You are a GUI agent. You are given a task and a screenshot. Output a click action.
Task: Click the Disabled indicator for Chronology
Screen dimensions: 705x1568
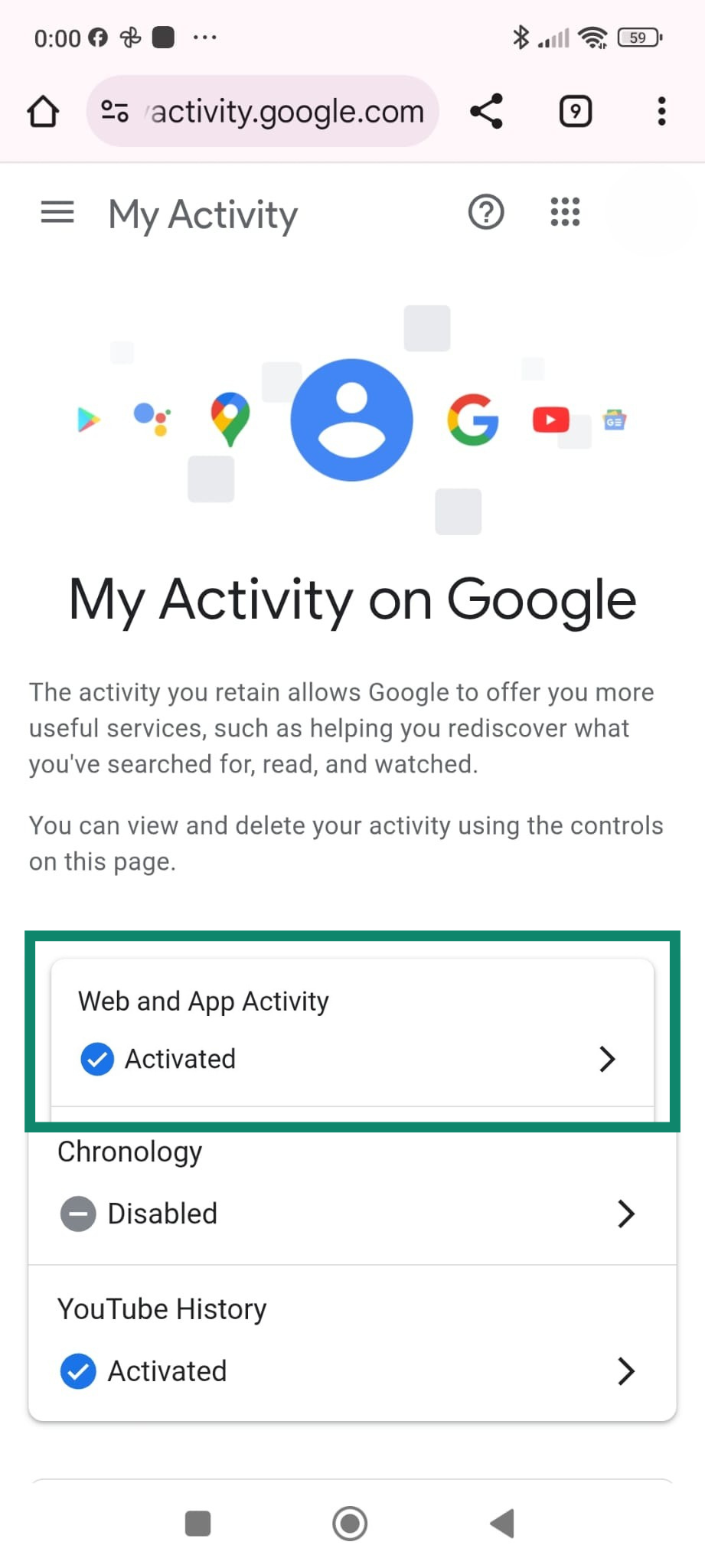77,1214
